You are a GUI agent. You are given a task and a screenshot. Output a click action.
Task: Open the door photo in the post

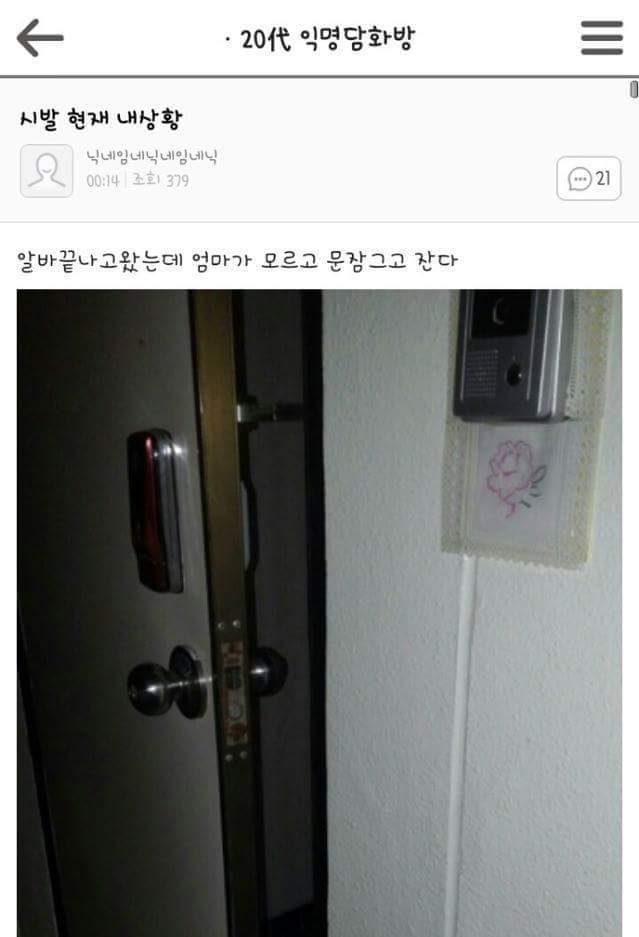[x=319, y=612]
